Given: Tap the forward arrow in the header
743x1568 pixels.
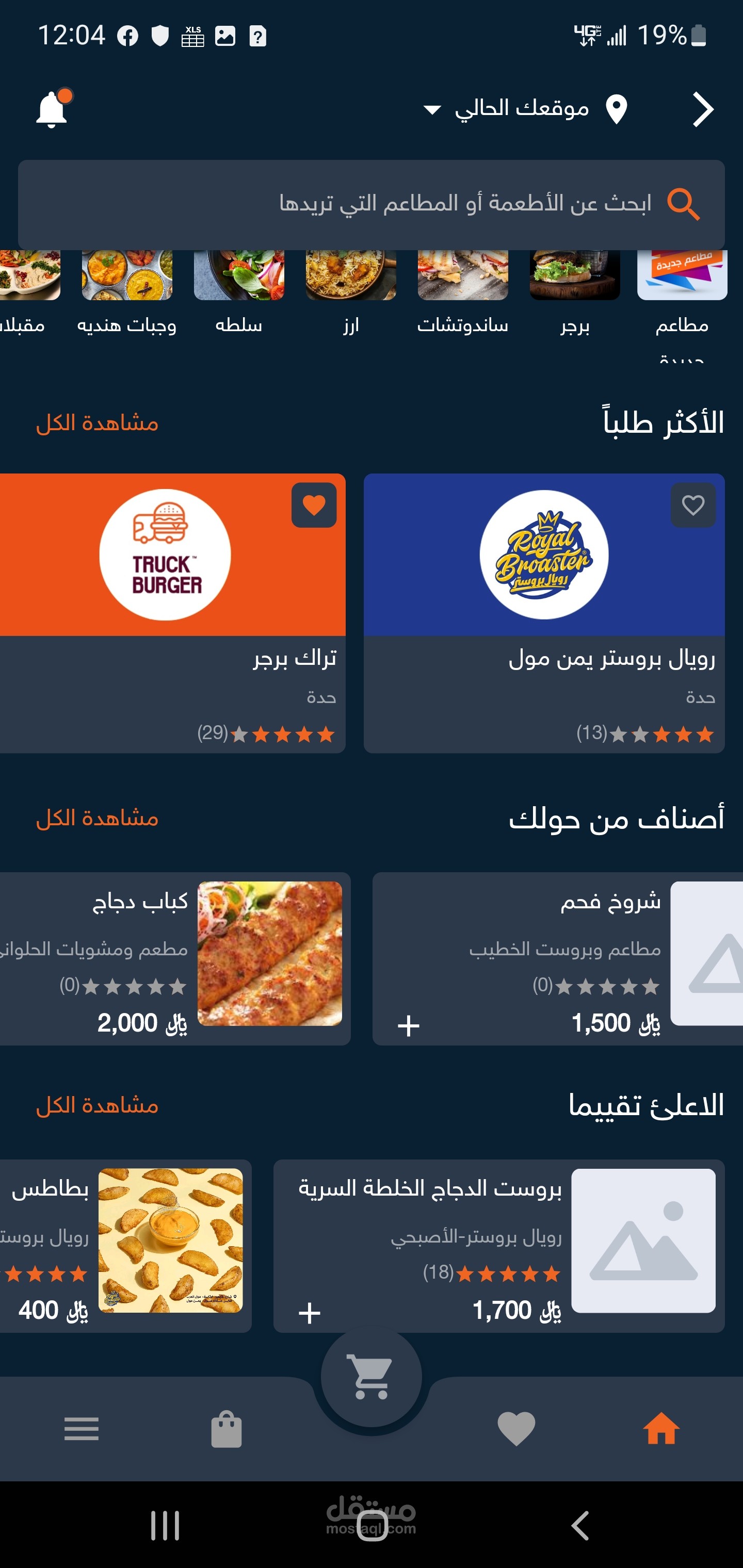Looking at the screenshot, I should [703, 109].
